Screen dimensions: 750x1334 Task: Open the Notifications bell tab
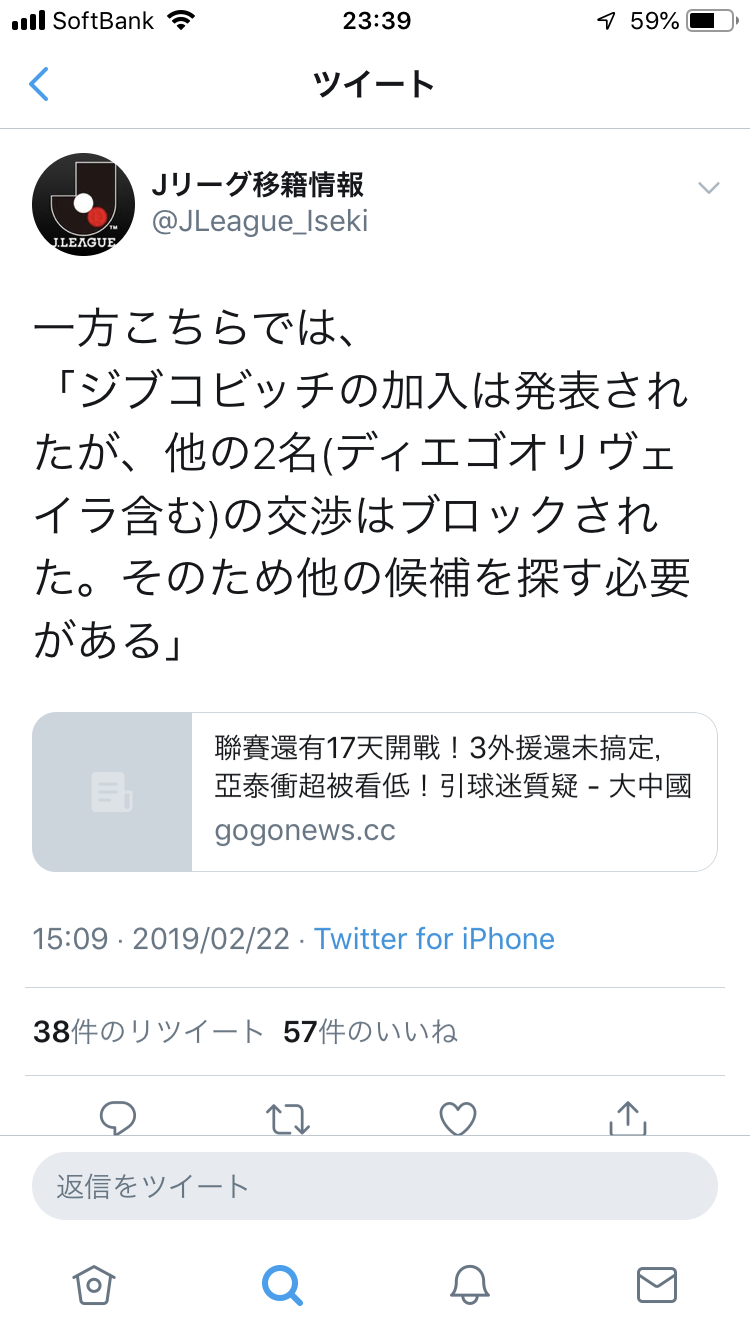469,1285
